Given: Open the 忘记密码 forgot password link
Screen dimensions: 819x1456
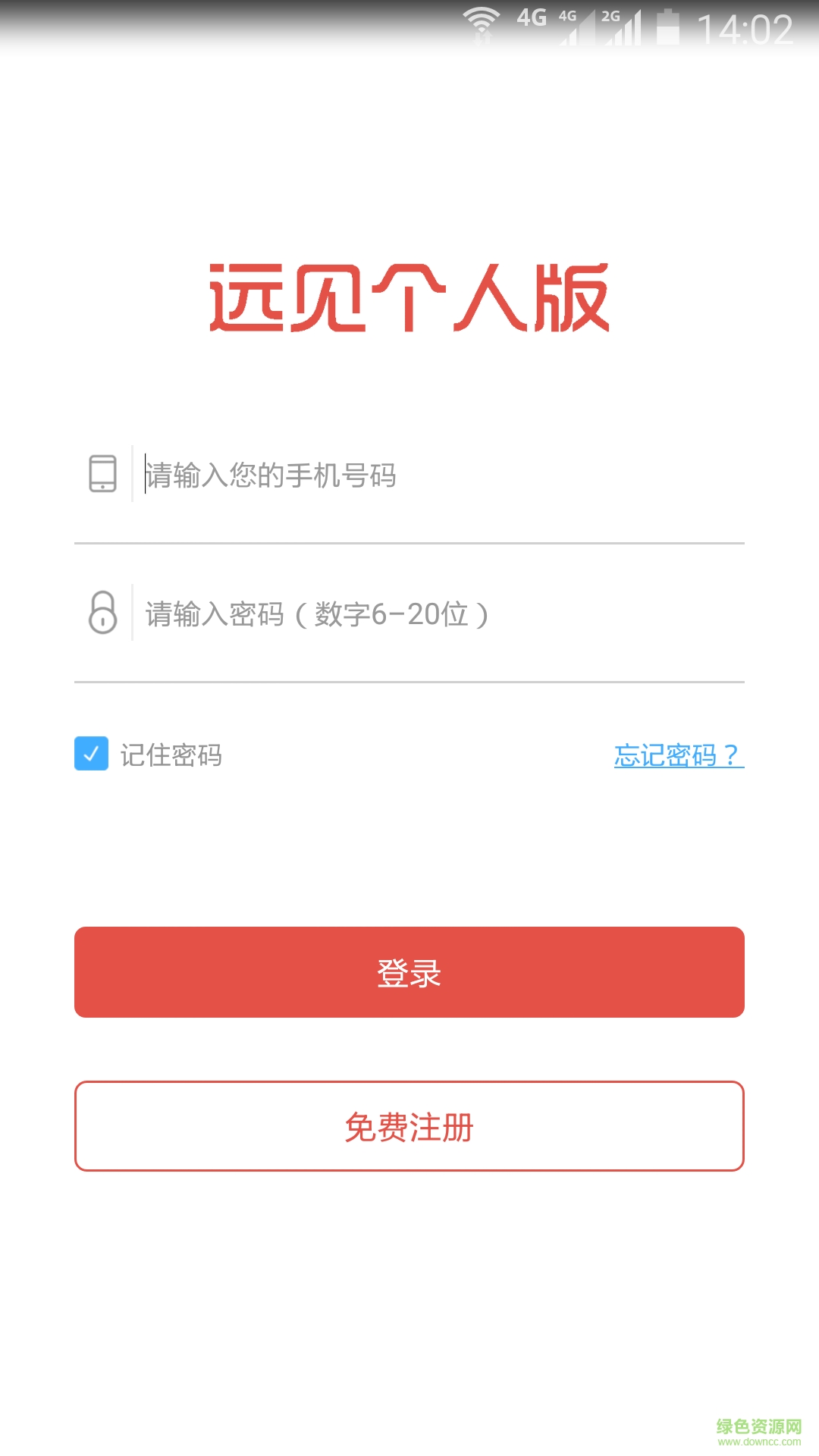Looking at the screenshot, I should pyautogui.click(x=677, y=754).
